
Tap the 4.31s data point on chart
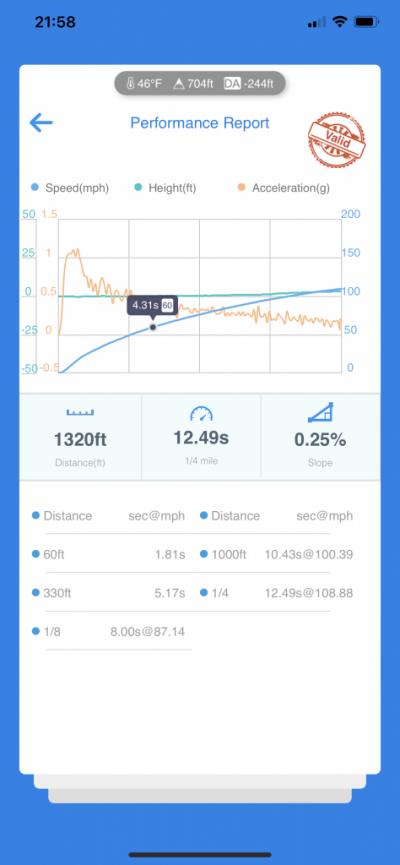click(153, 327)
